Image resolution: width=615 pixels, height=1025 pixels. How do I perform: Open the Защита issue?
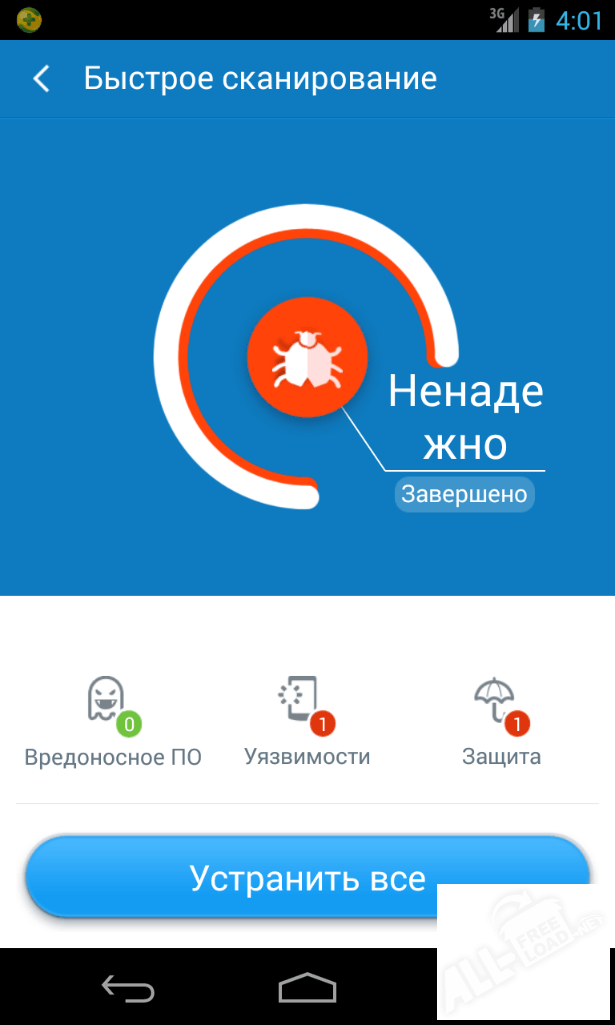501,722
